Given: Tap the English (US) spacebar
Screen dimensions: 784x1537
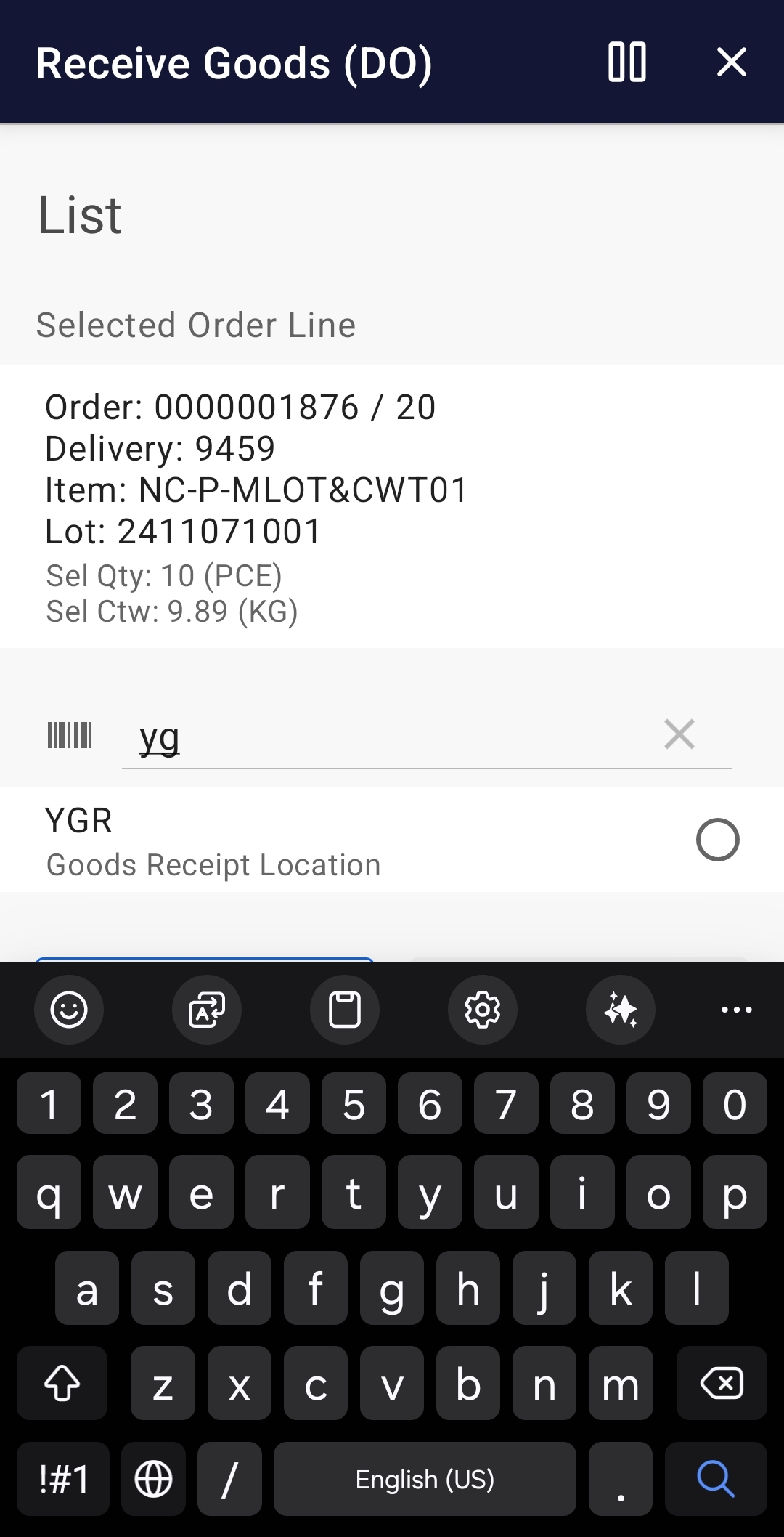Looking at the screenshot, I should [425, 1480].
